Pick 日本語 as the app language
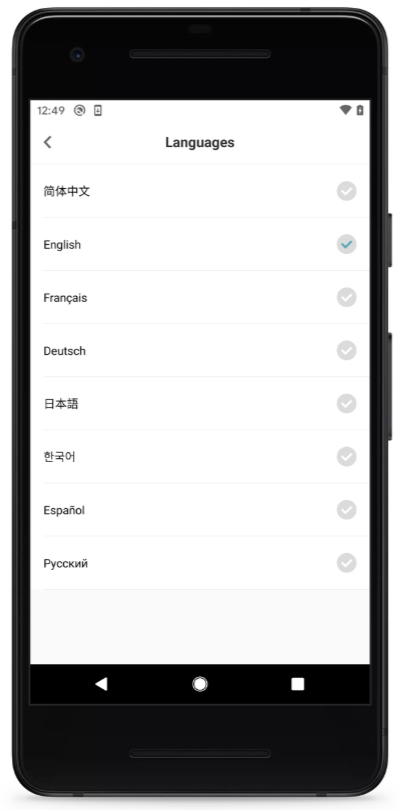 point(200,403)
